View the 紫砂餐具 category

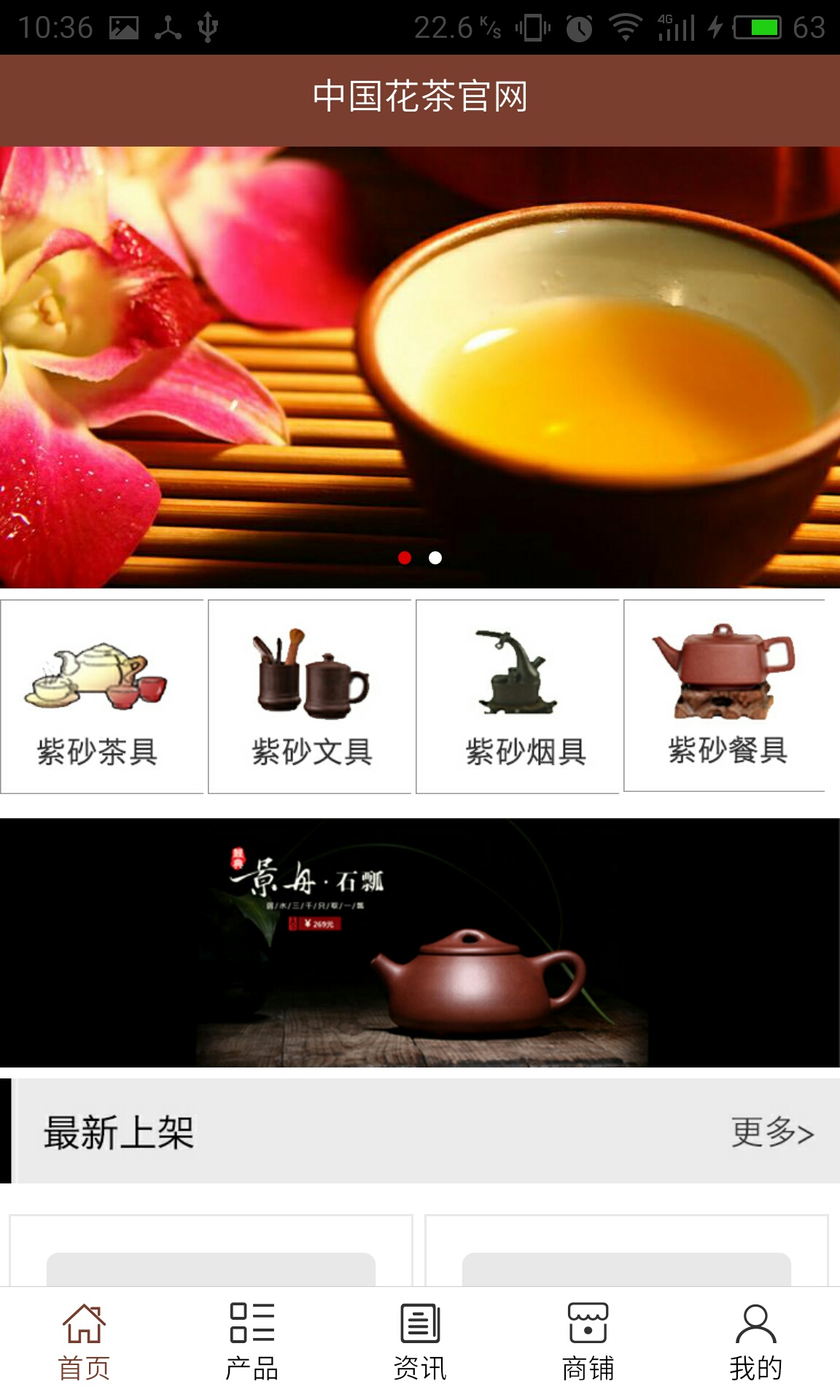click(725, 695)
